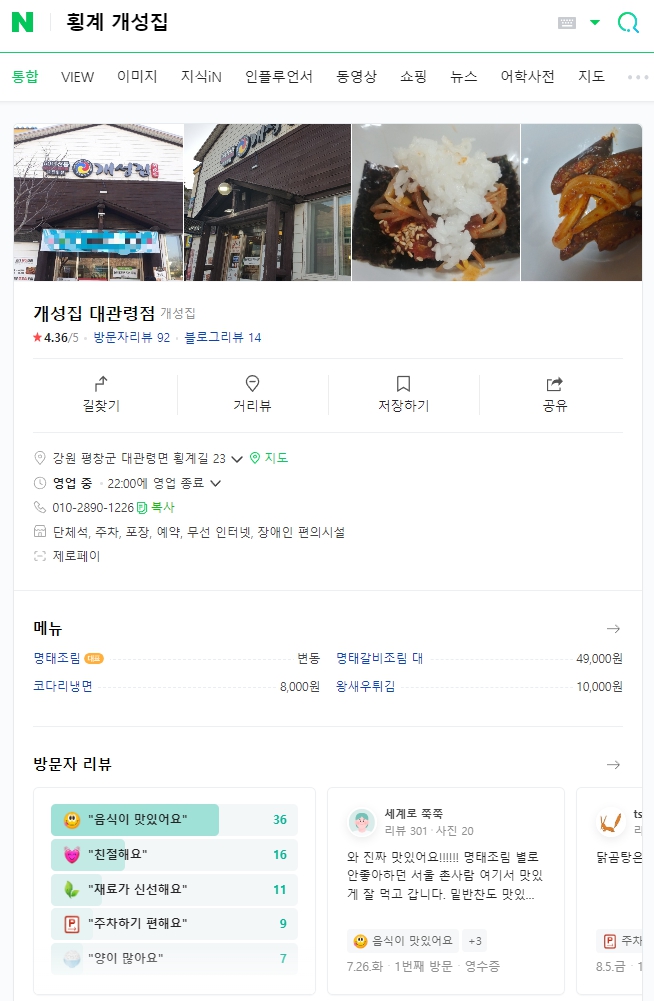Save the place with 저장하기

pos(403,394)
